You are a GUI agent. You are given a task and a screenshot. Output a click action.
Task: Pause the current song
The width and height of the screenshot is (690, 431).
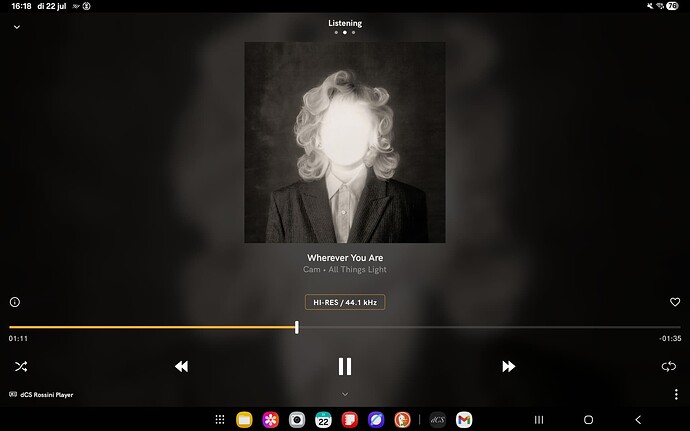(x=345, y=366)
